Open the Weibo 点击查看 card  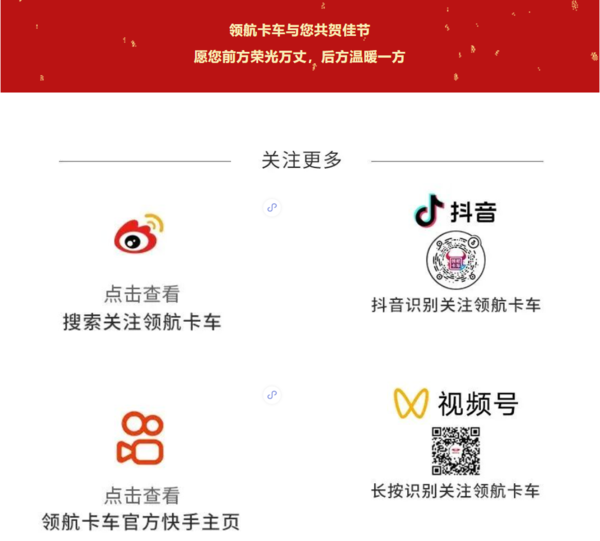141,294
